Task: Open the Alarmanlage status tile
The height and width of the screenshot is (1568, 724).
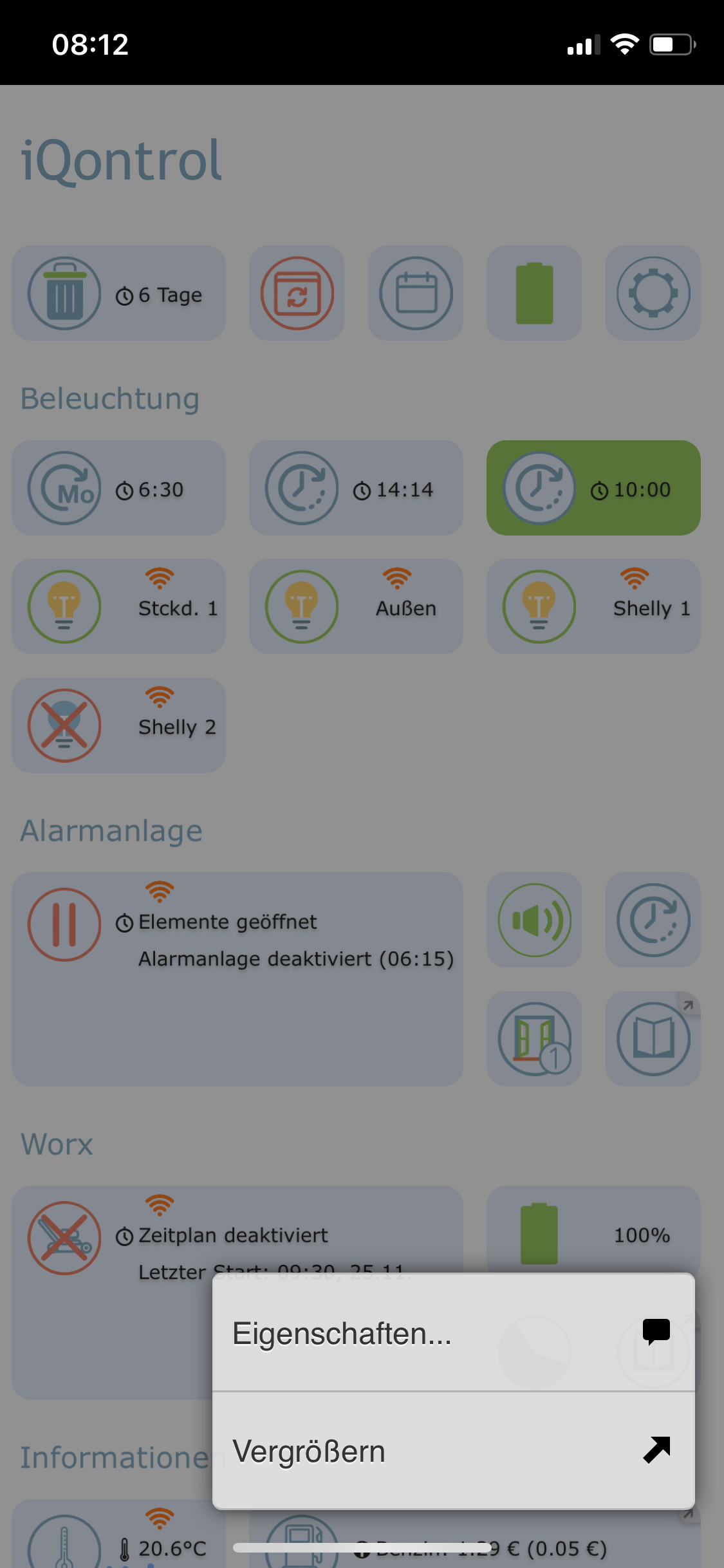Action: (x=237, y=978)
